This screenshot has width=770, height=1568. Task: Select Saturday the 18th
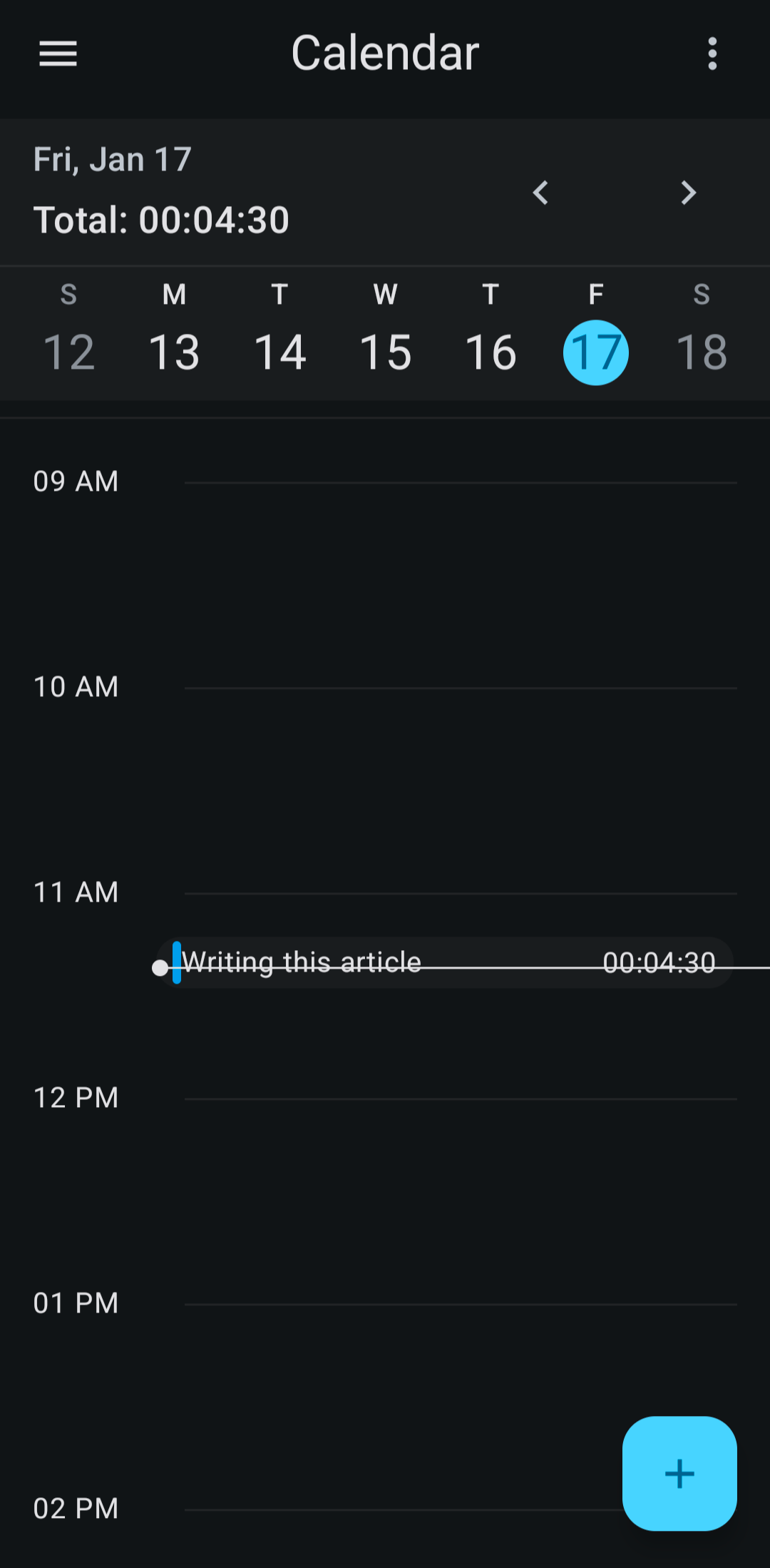click(x=702, y=352)
